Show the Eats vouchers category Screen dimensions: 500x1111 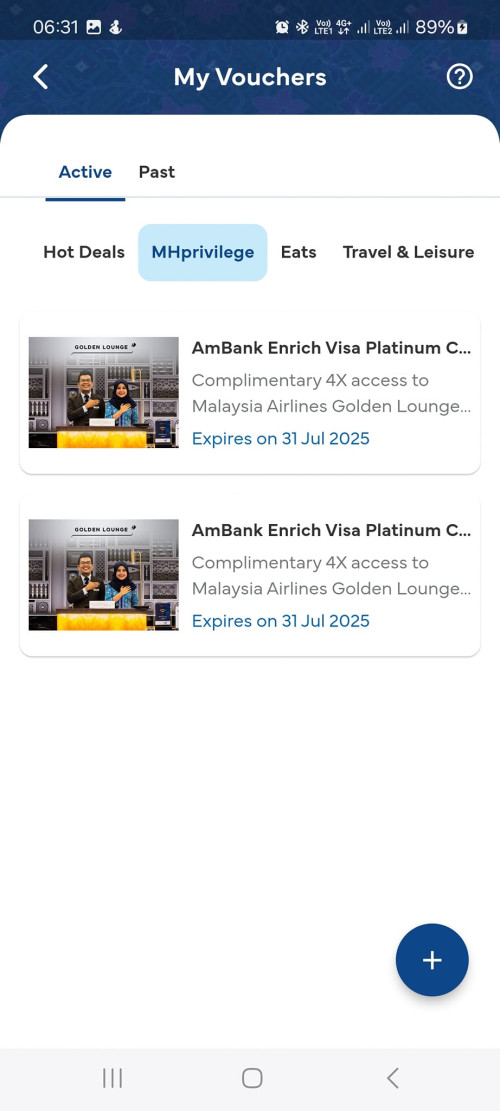[298, 252]
